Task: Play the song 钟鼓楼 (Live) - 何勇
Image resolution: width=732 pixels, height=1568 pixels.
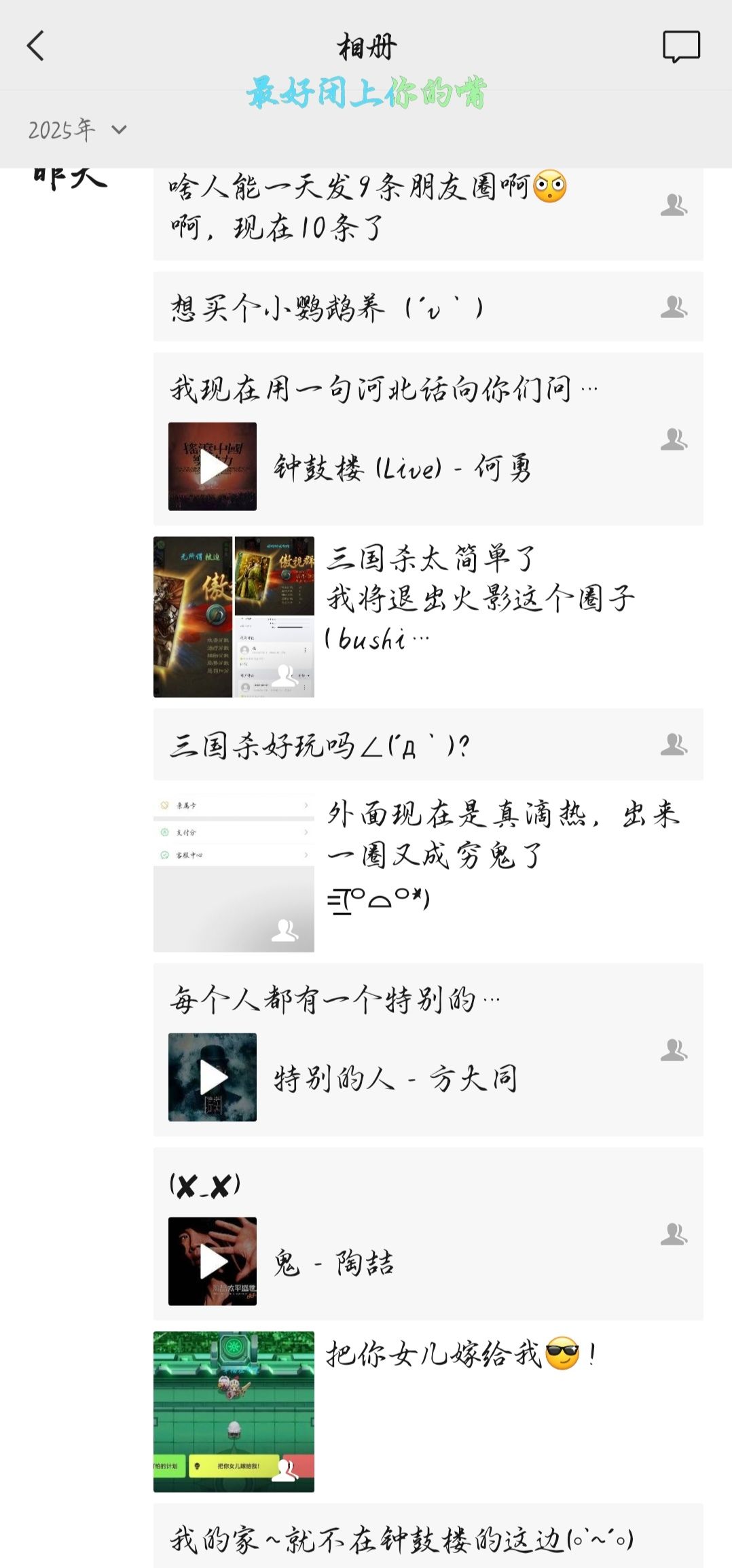Action: click(213, 467)
